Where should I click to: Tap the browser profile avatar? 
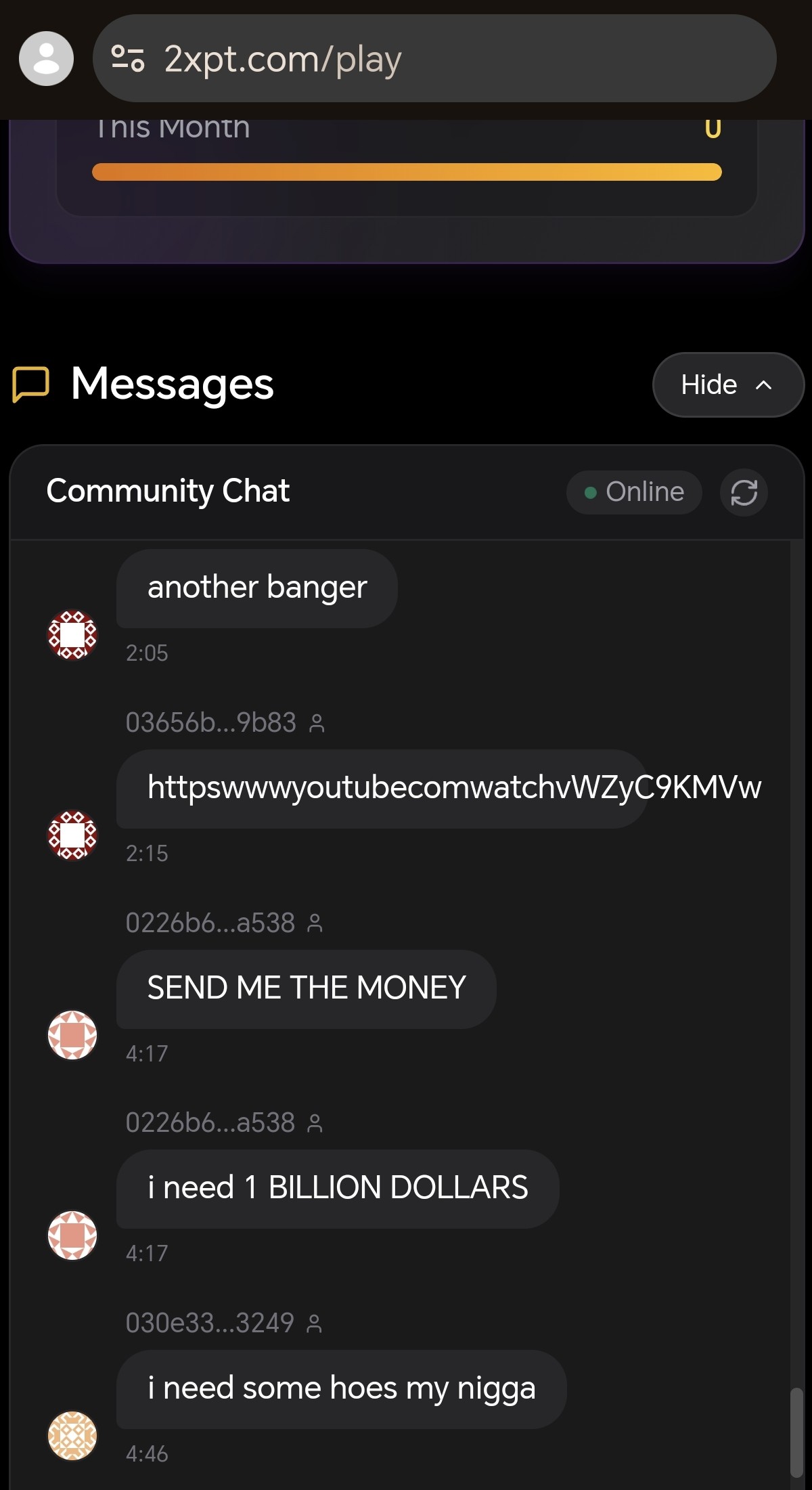46,58
